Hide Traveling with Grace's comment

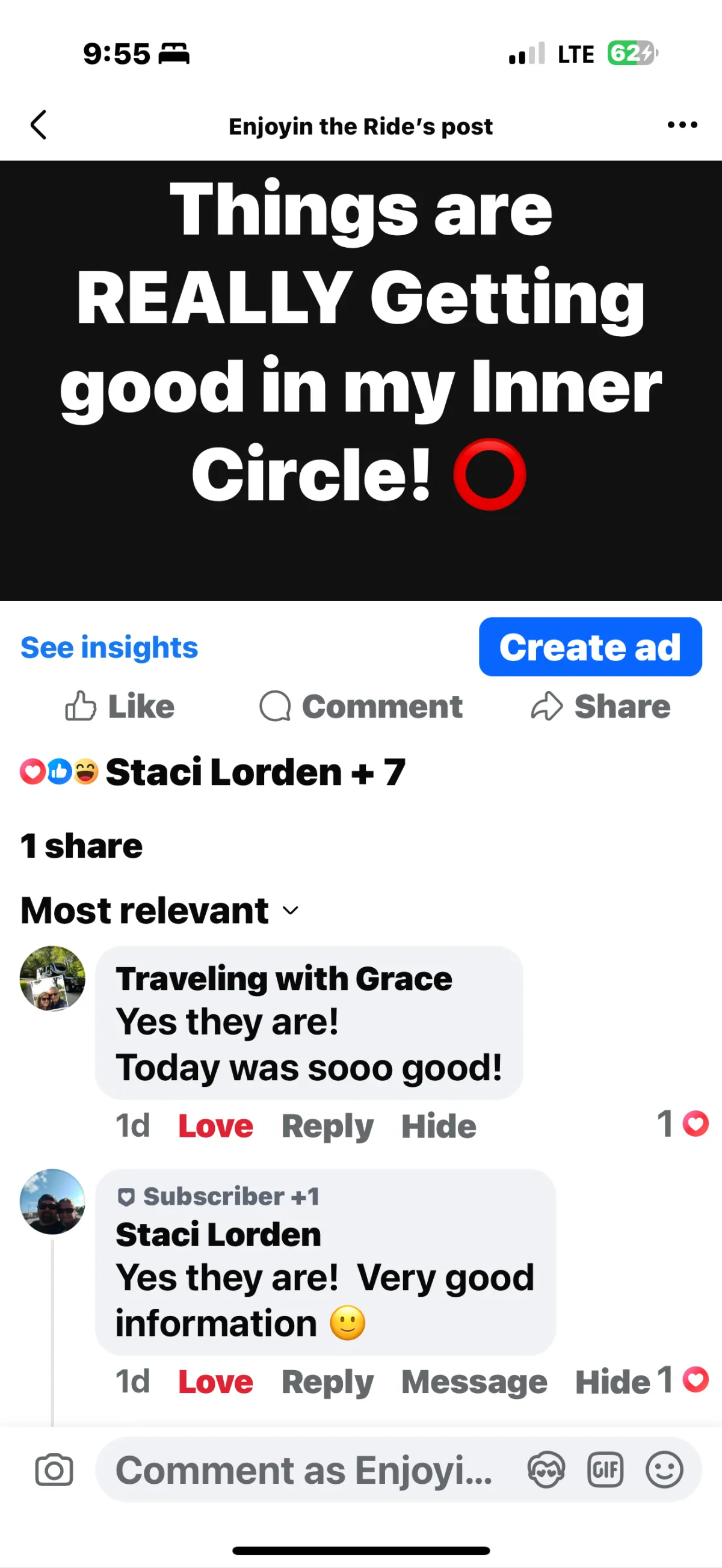[x=438, y=1126]
